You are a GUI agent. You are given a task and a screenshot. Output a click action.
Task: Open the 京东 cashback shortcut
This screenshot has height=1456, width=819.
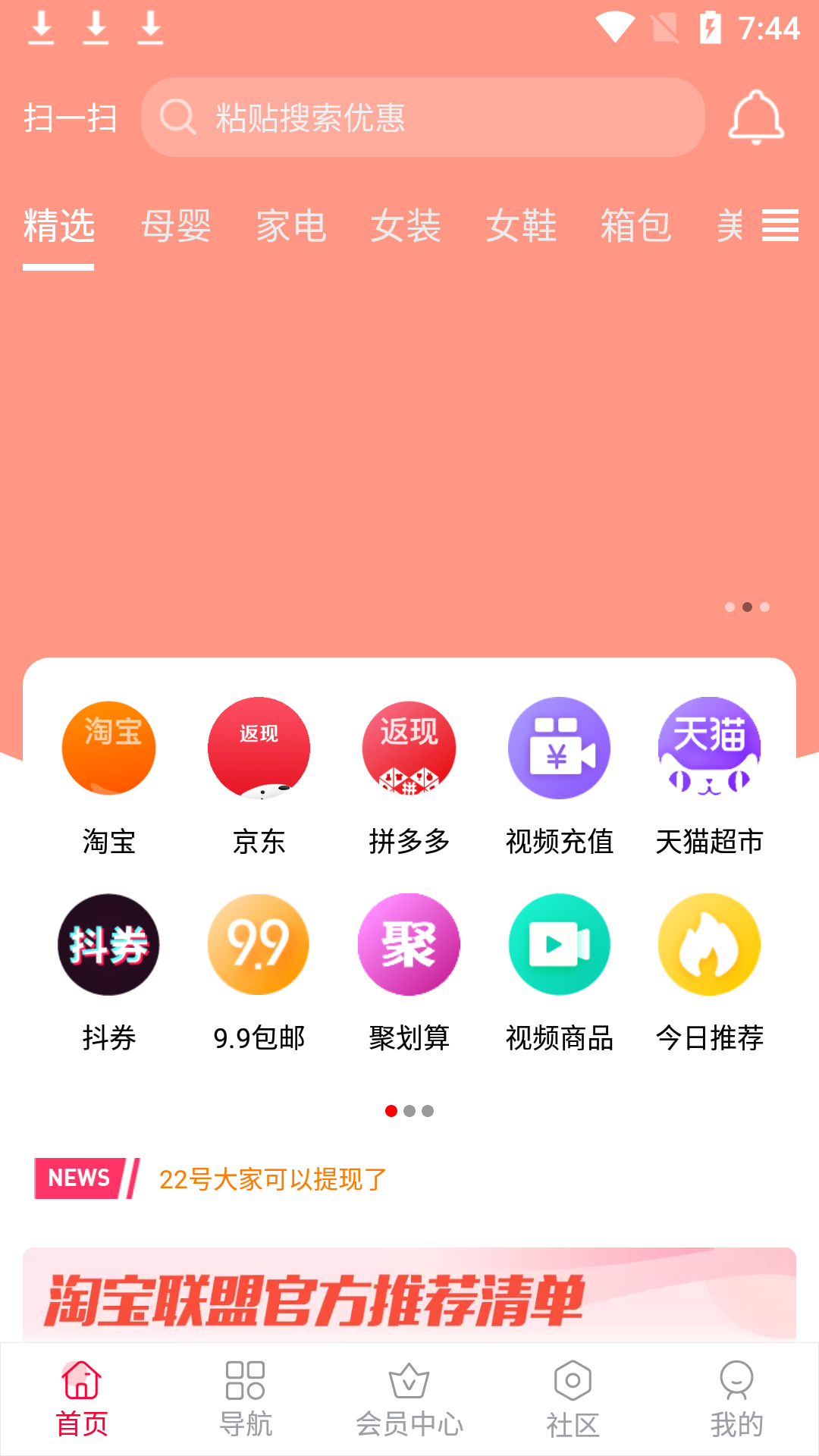pos(259,773)
